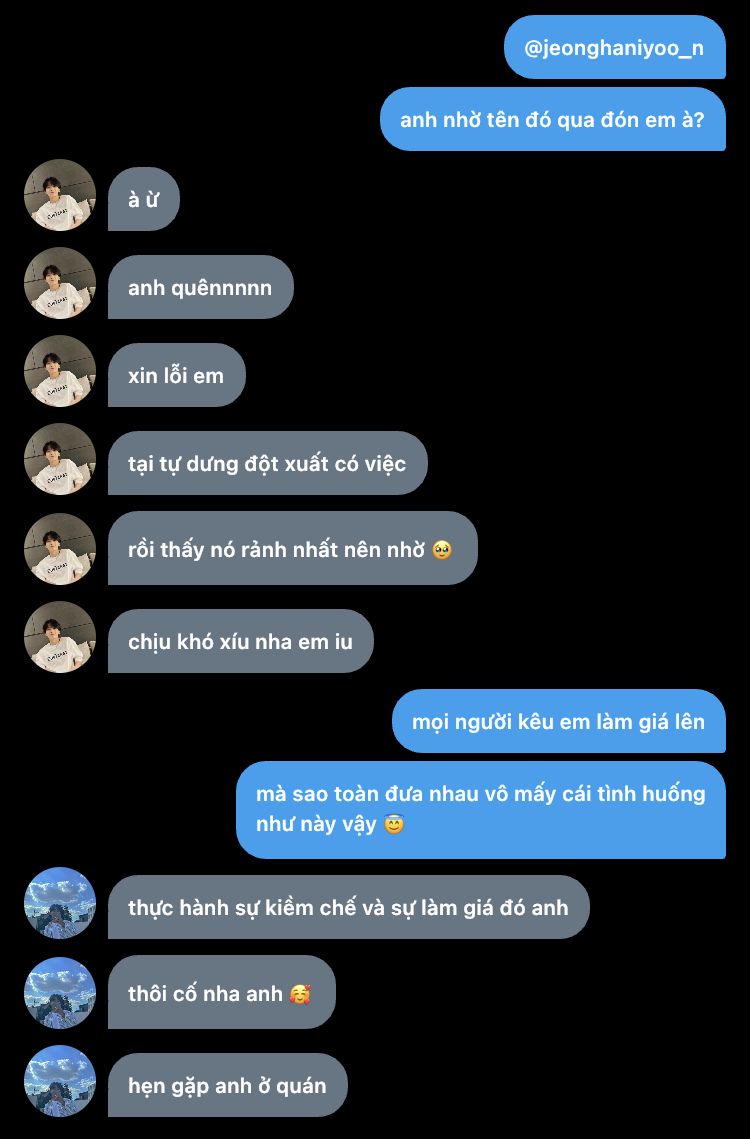Tap avatar next to "xin lỗi em"
The image size is (750, 1139).
60,371
